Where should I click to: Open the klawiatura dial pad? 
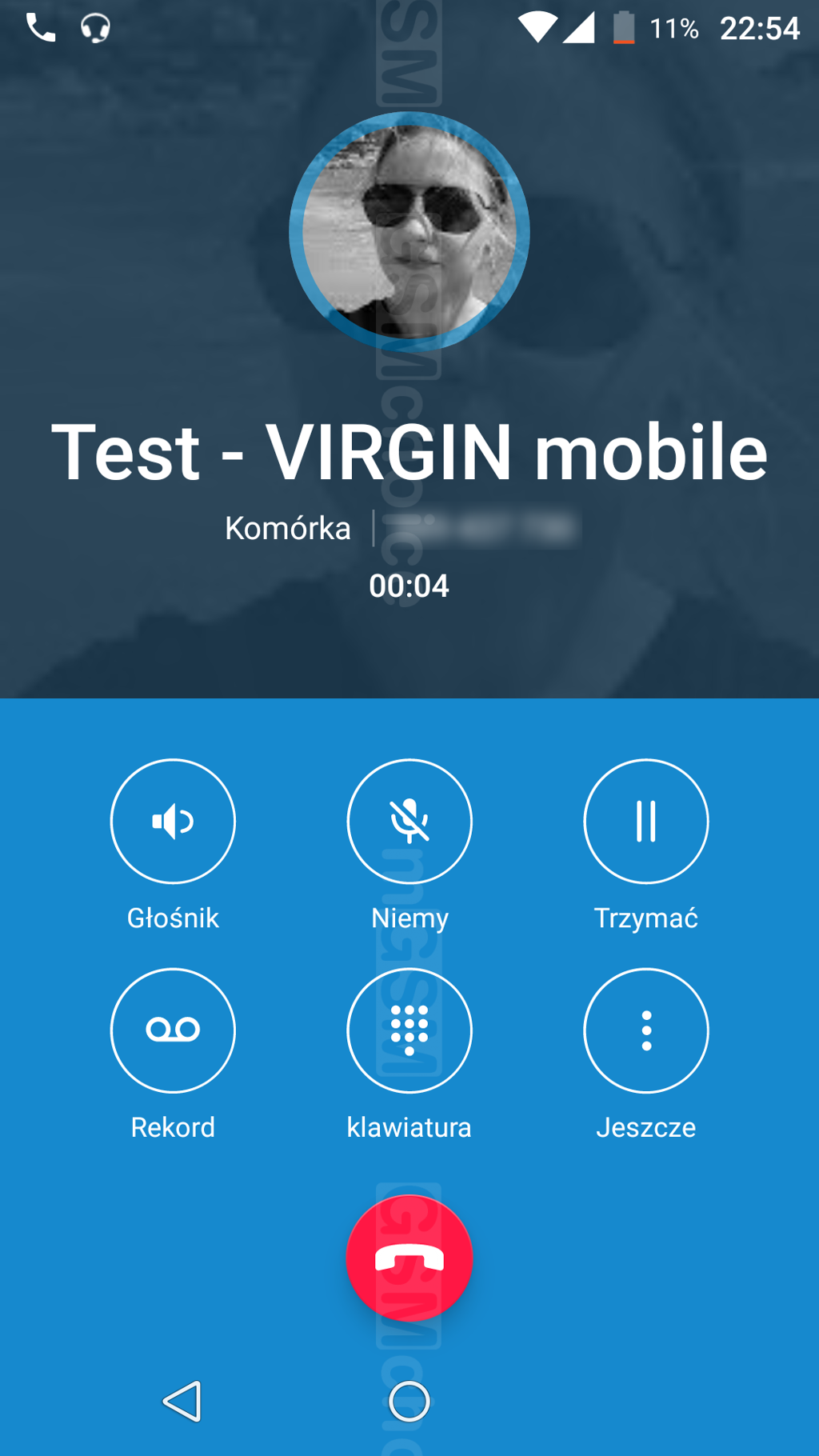tap(409, 1030)
